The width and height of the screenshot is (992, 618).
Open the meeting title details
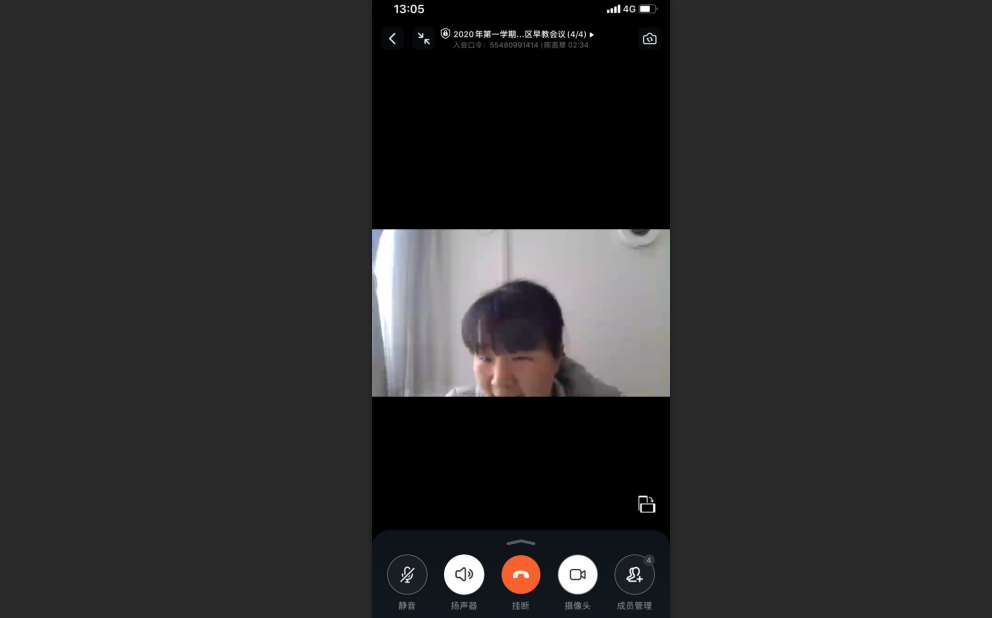click(520, 34)
